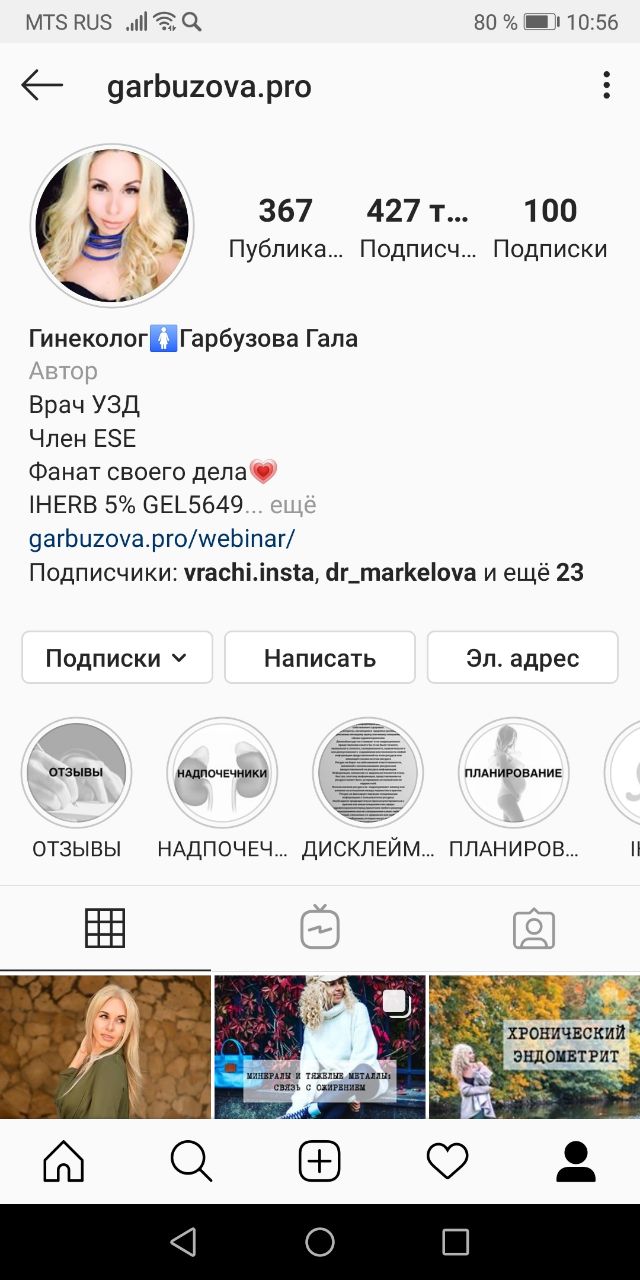Switch to the IGTV tab
The height and width of the screenshot is (1280, 640).
pos(320,928)
